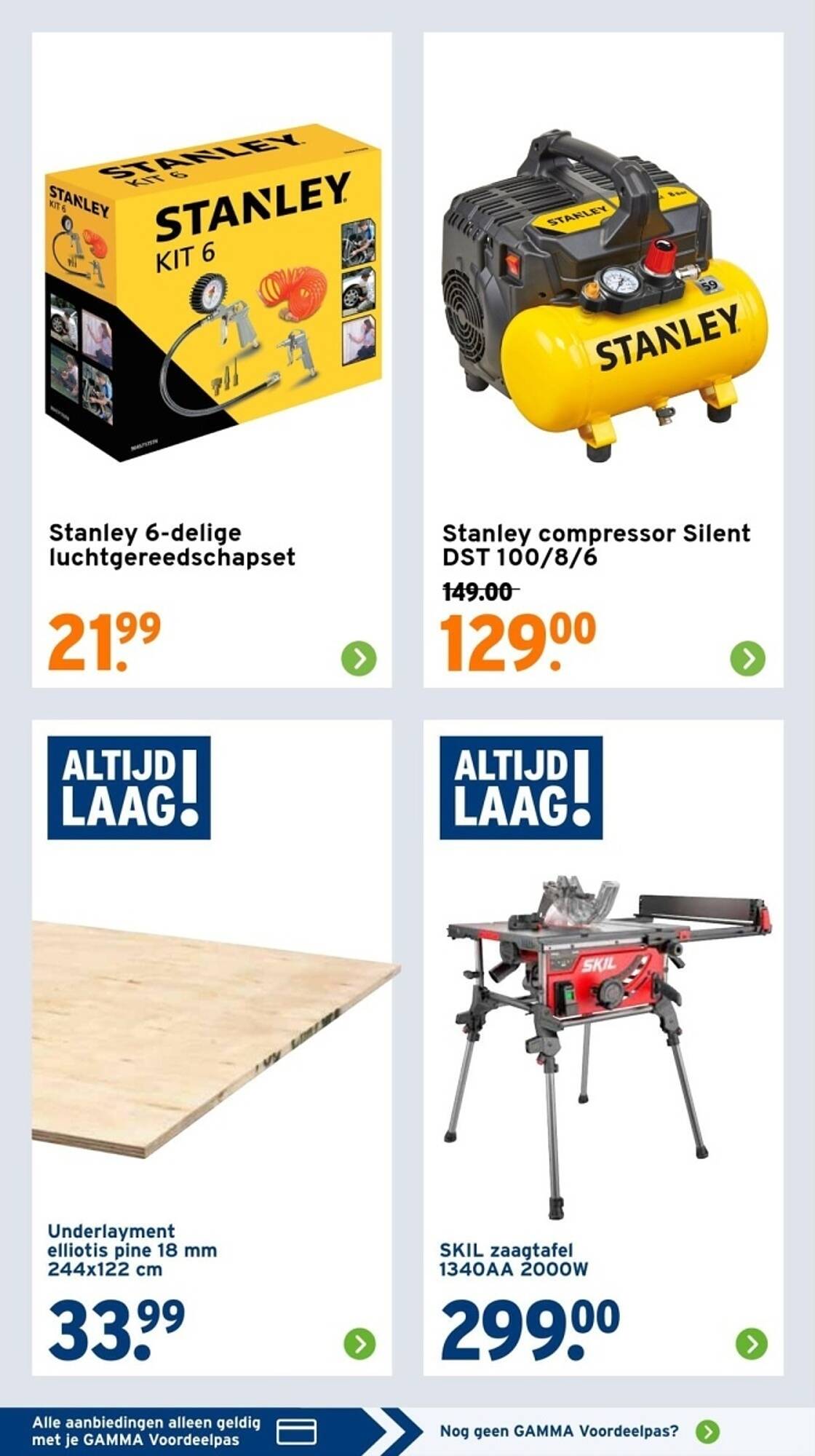Viewport: 815px width, 1456px height.
Task: Open the green arrow for Stanley 6-delige luchtgereedschapset
Action: [359, 658]
